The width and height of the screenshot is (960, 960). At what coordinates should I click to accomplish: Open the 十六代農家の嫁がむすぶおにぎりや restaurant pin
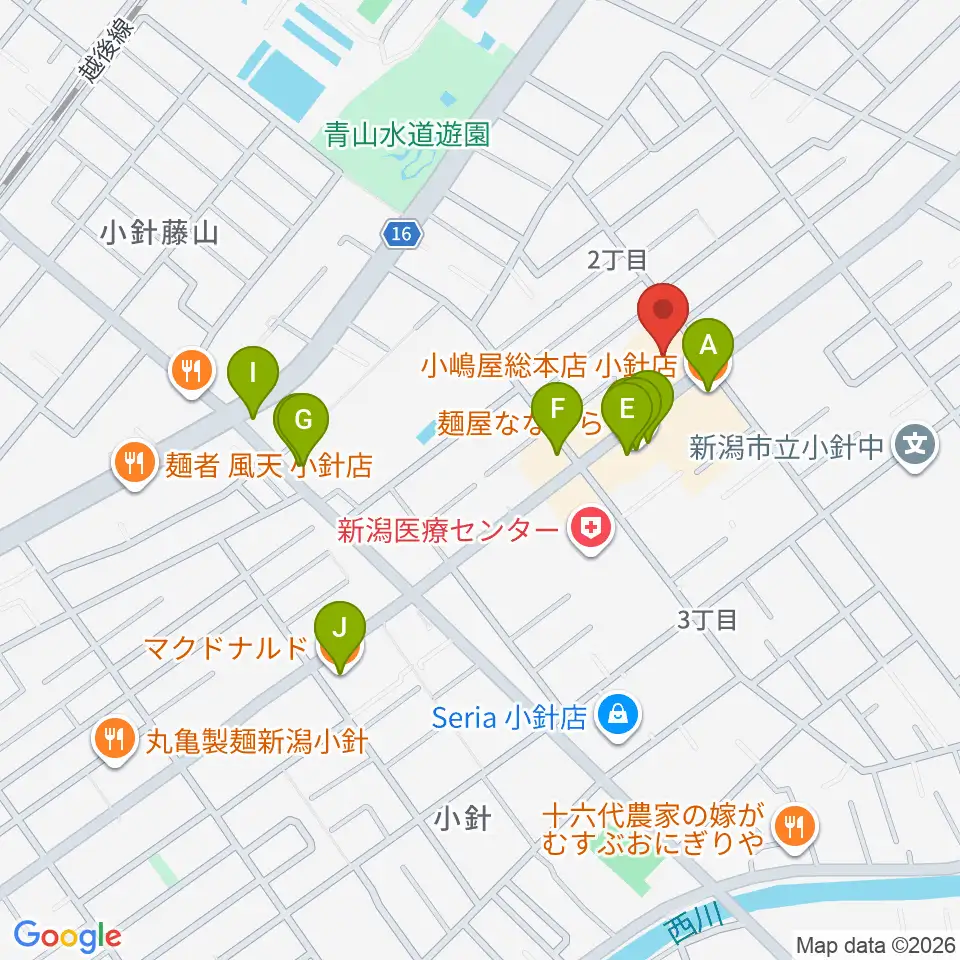795,828
